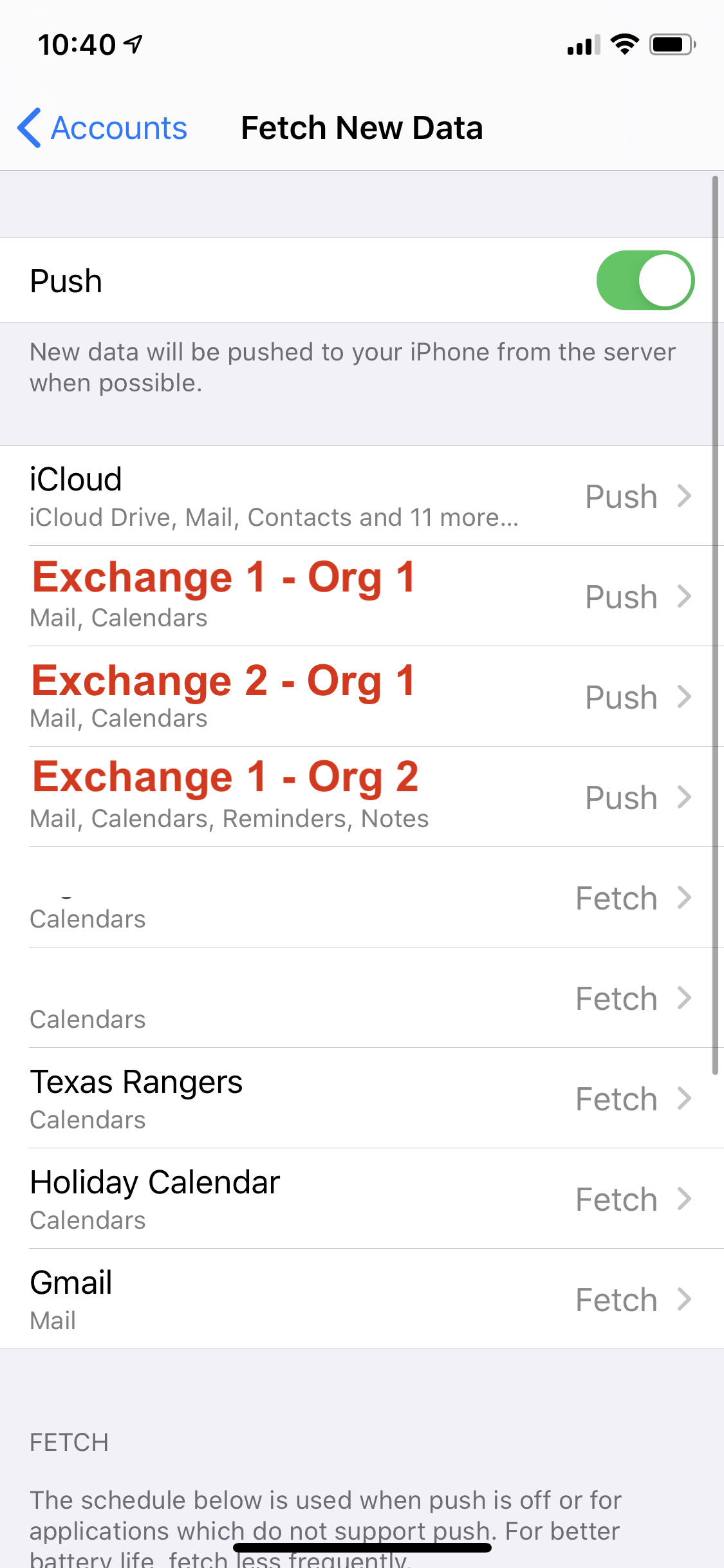Open Texas Rangers calendar fetch settings
This screenshot has width=724, height=1568.
360,1098
